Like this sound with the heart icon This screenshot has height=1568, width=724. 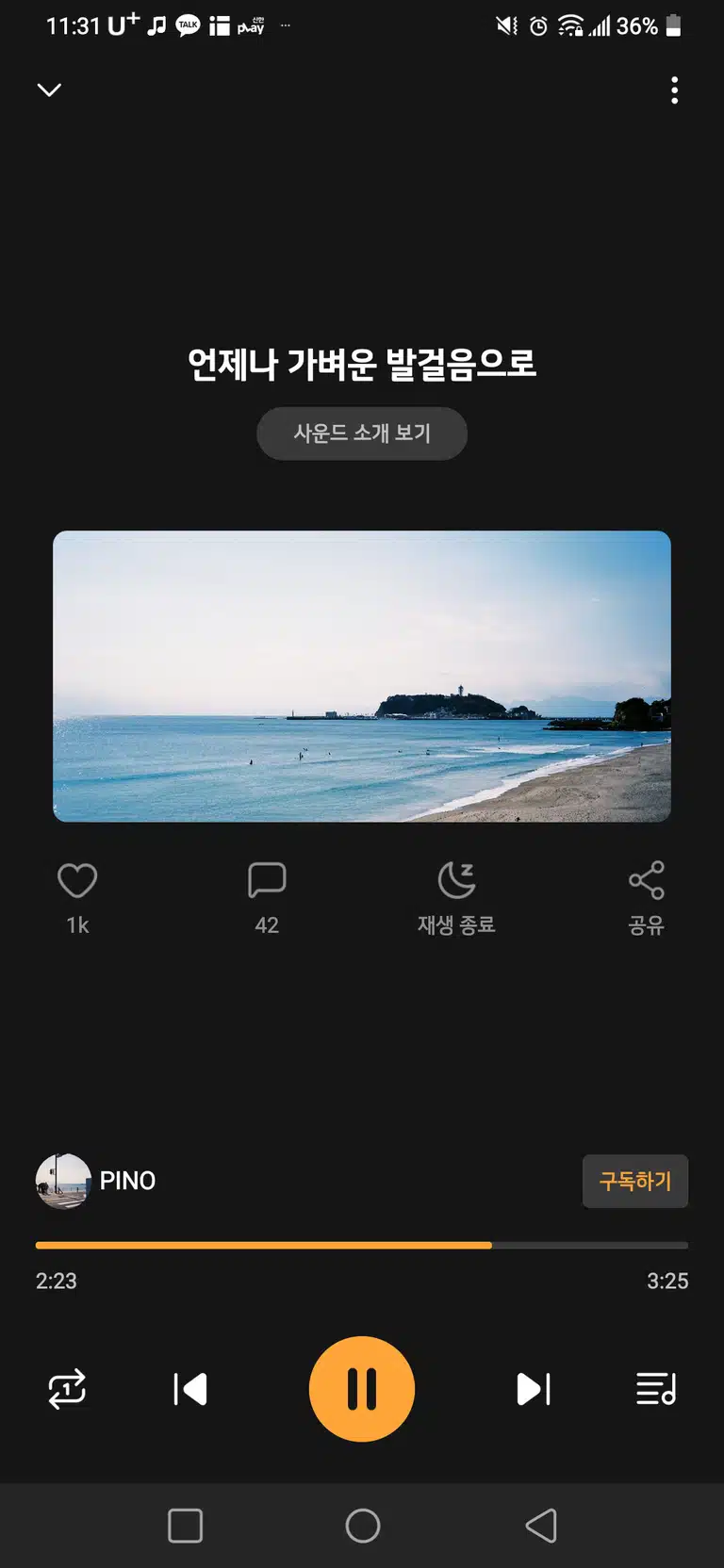77,880
